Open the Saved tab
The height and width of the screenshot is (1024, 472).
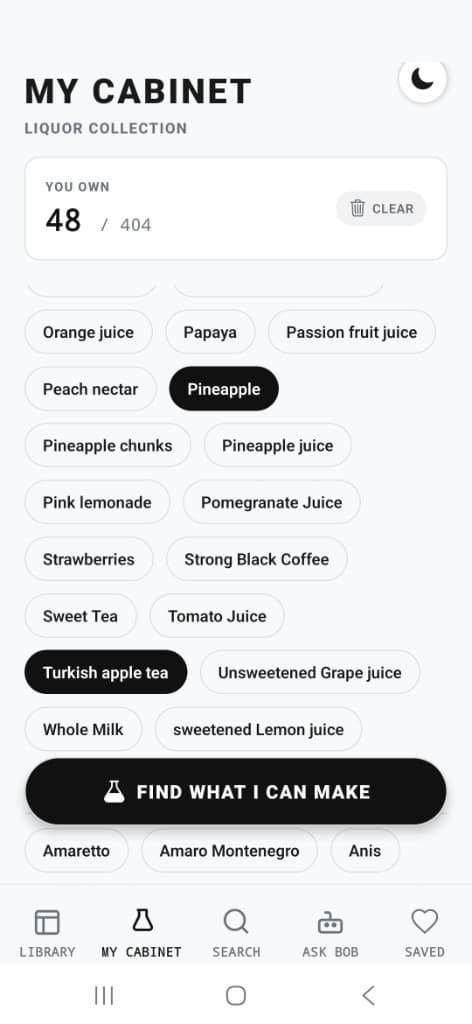(x=424, y=933)
